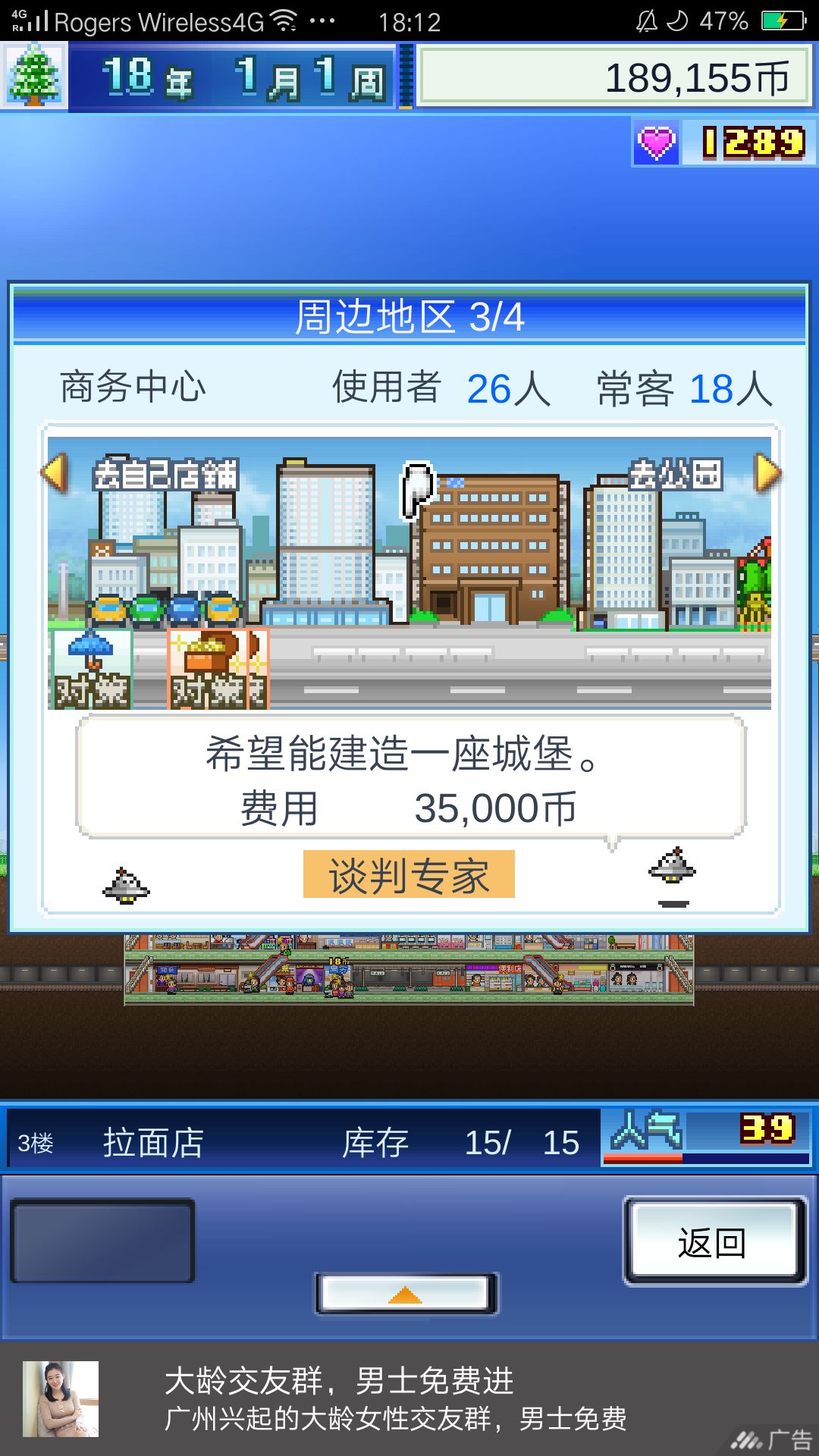Open the 谈判专家 negotiation expert option
The height and width of the screenshot is (1456, 819).
409,874
